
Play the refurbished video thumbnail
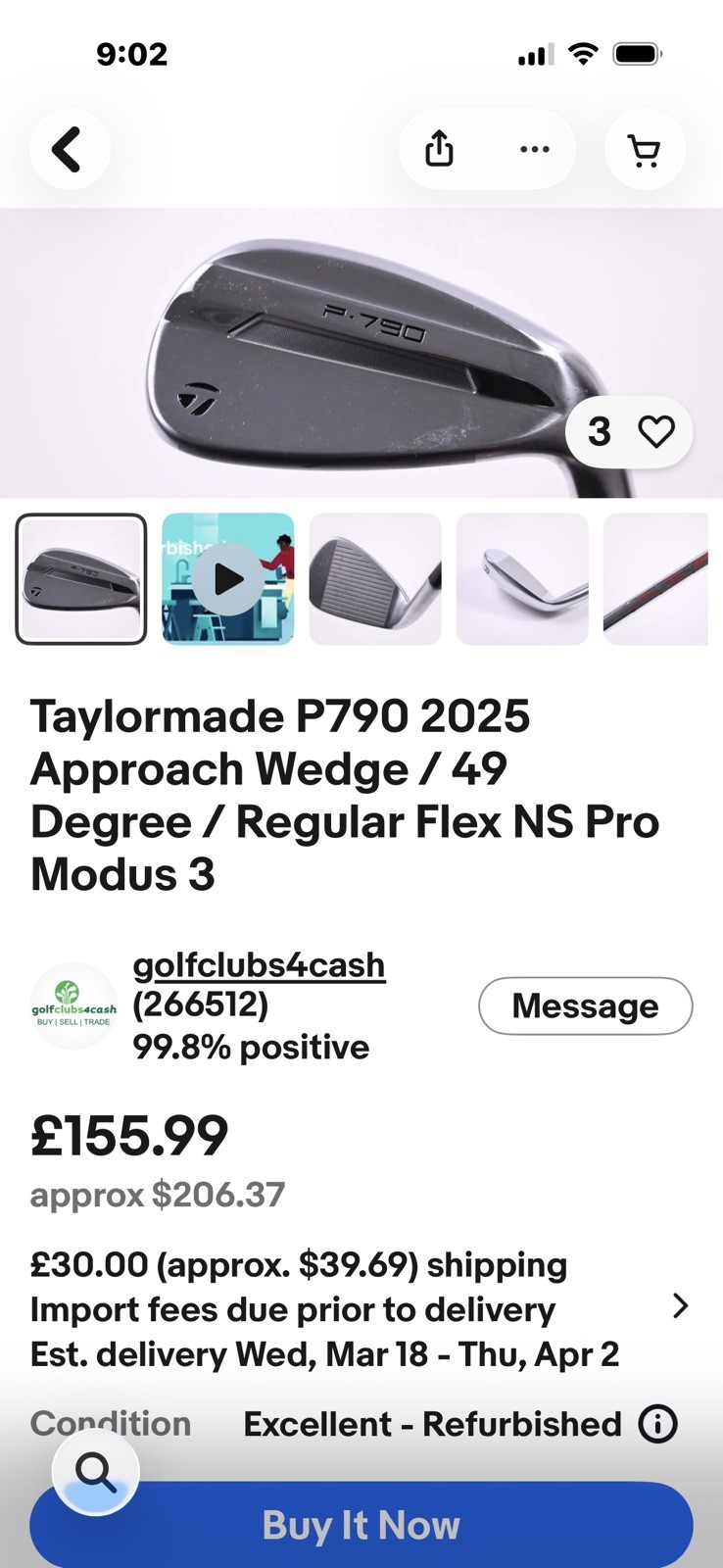coord(228,579)
